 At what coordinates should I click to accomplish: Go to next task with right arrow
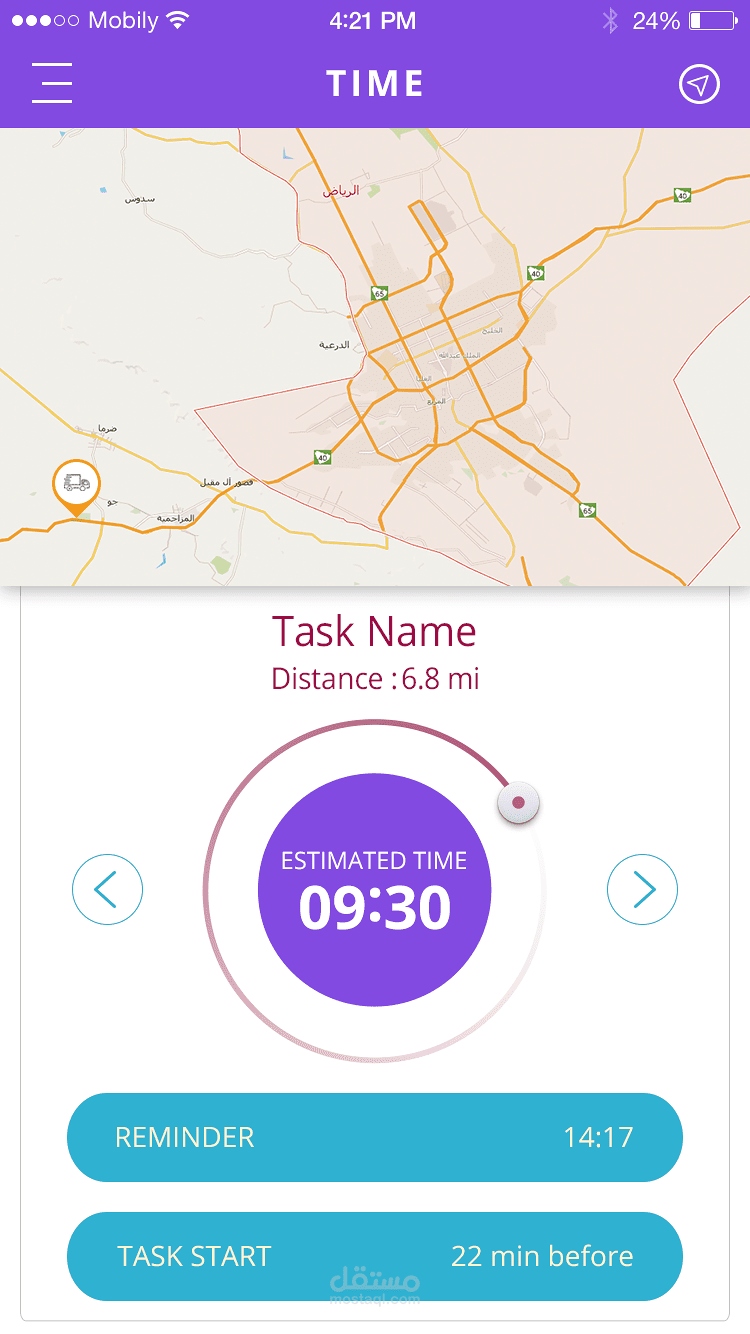pos(642,889)
